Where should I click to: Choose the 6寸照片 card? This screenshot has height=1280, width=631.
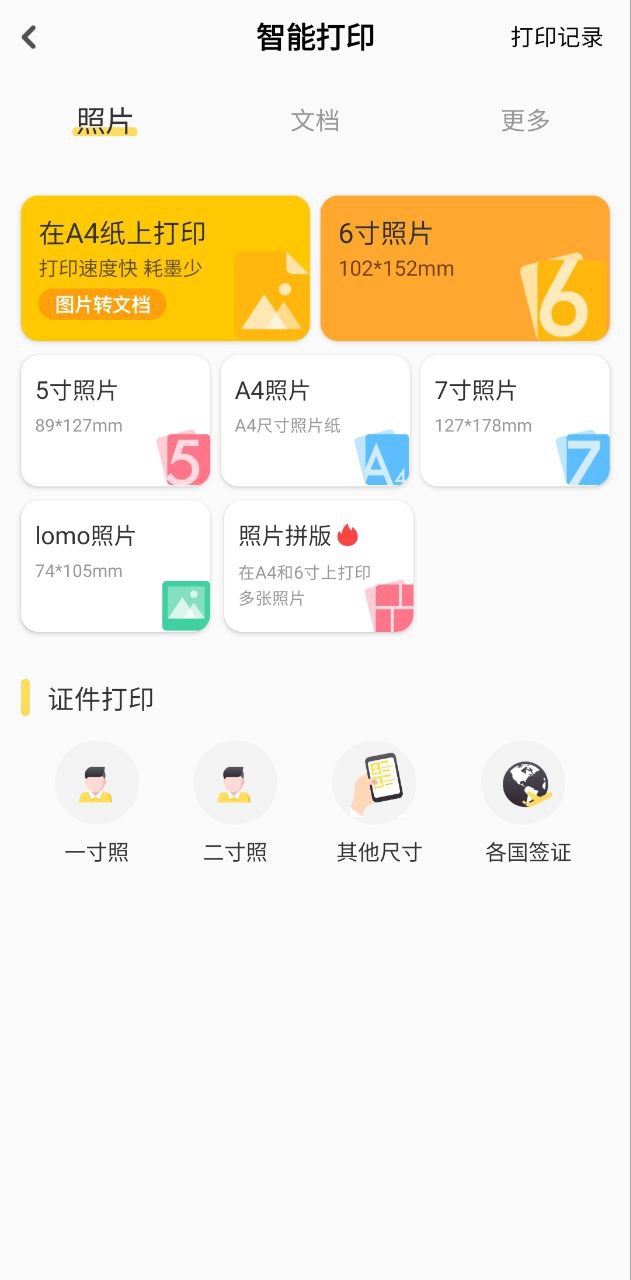coord(465,268)
